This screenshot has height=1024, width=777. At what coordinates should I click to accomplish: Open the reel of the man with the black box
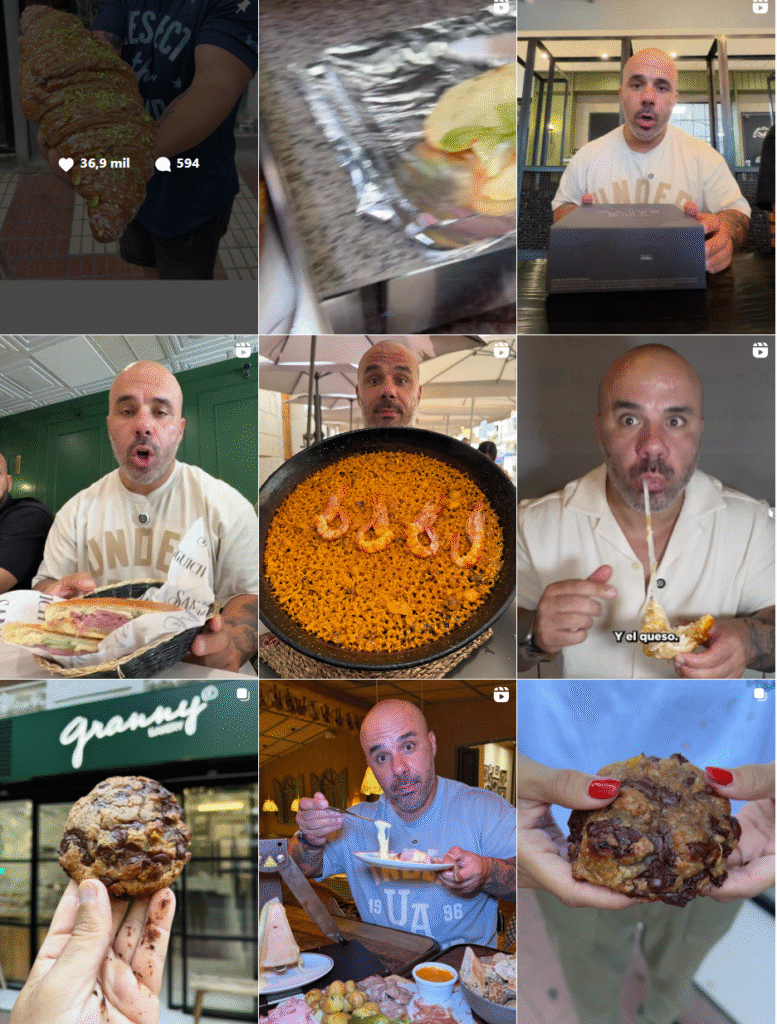click(646, 165)
